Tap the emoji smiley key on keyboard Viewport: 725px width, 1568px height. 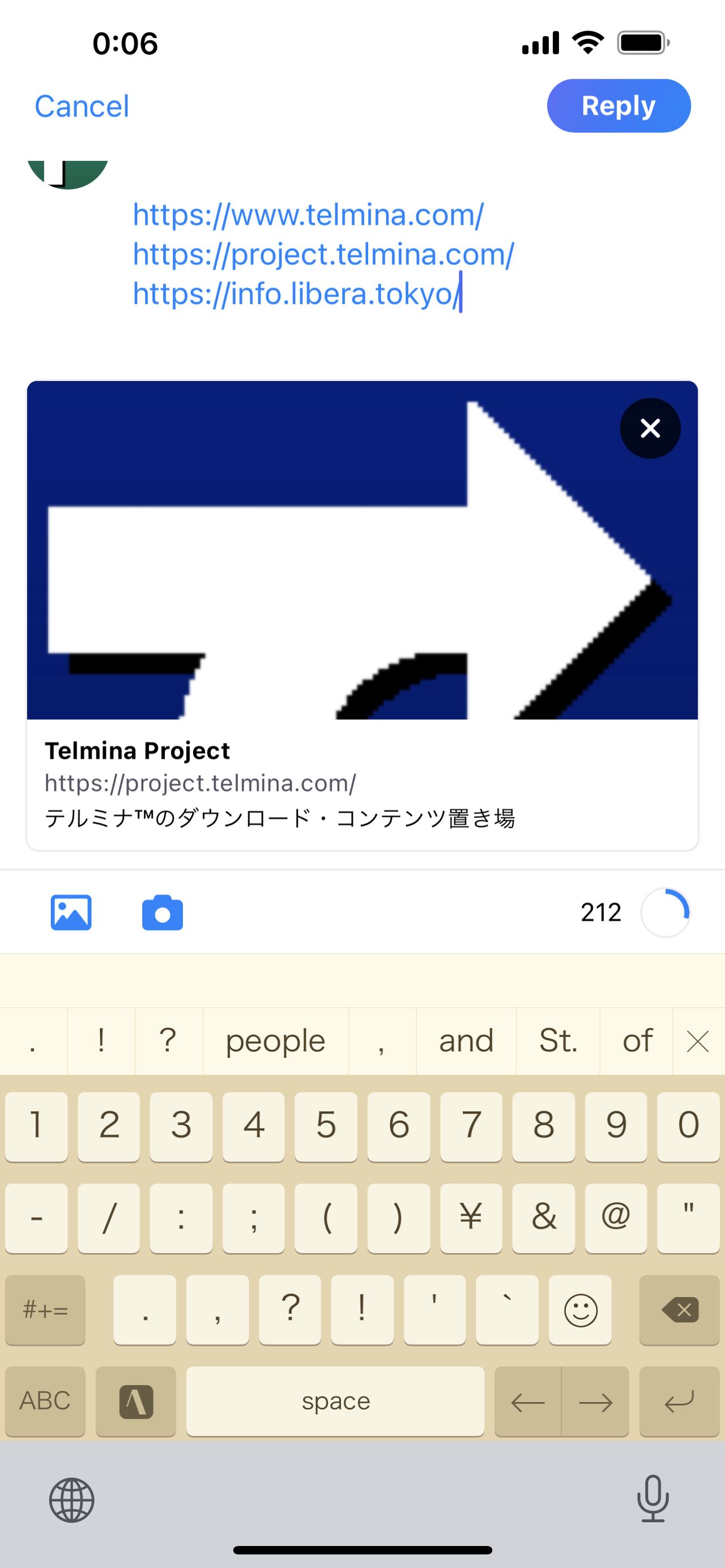coord(579,1310)
